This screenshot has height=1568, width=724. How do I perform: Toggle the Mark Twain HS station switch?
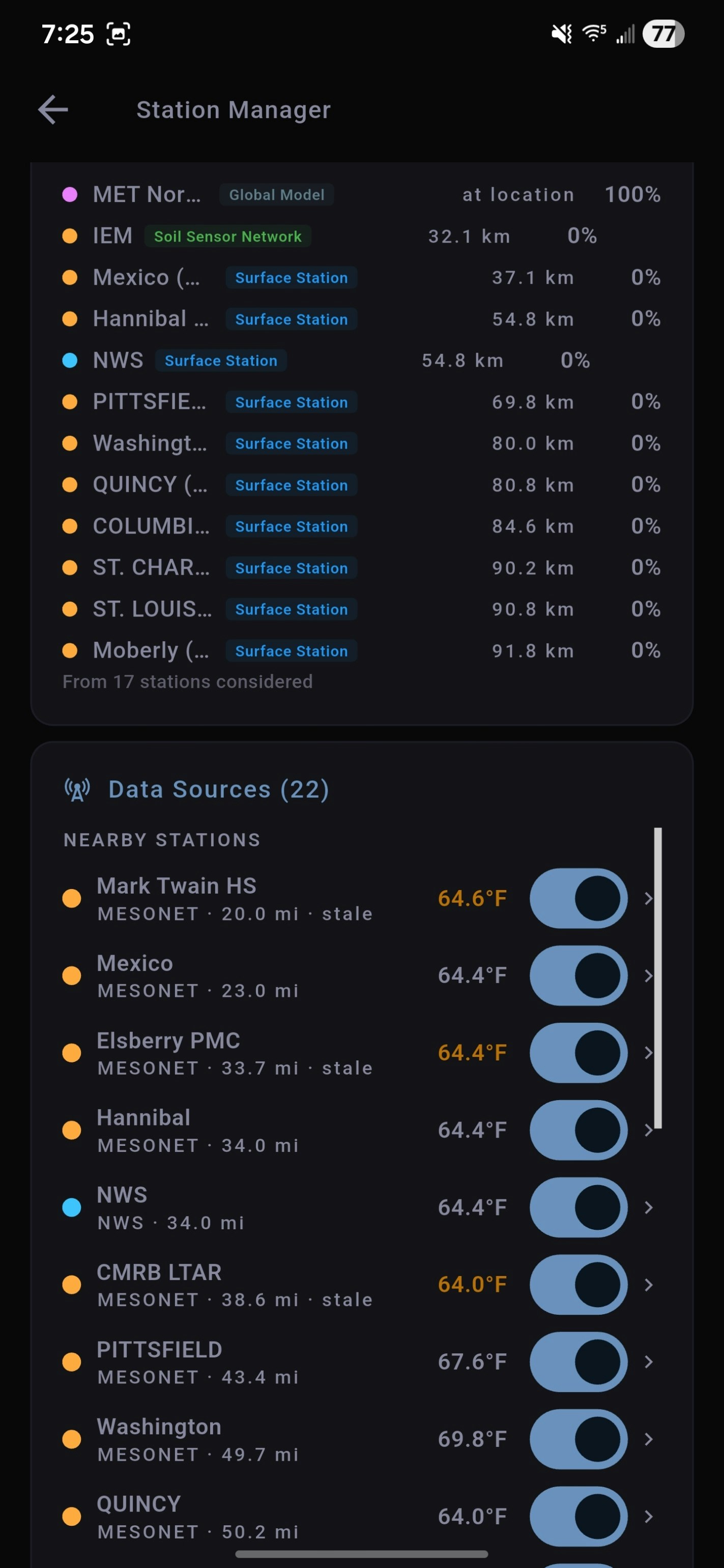point(578,899)
